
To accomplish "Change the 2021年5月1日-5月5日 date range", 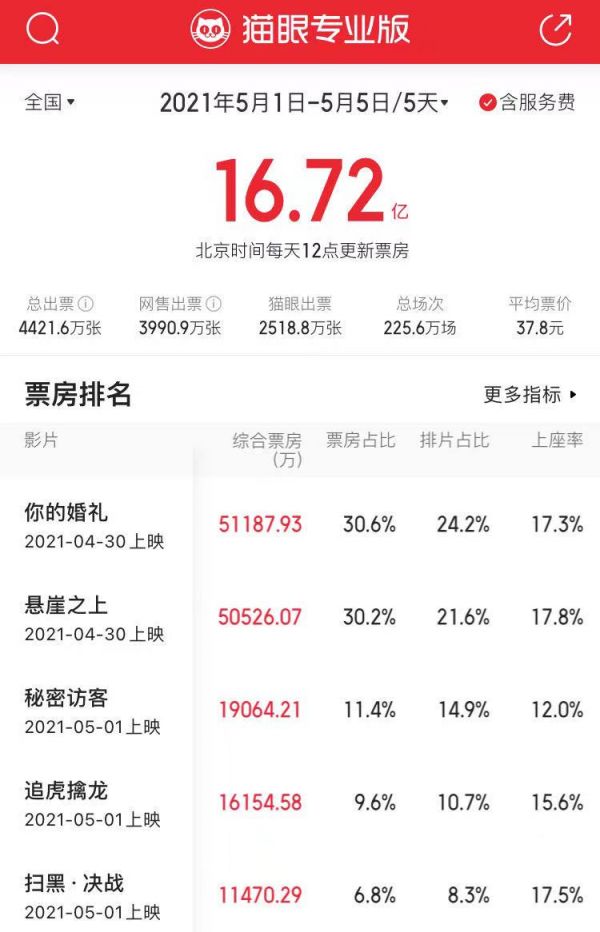I will pos(304,102).
